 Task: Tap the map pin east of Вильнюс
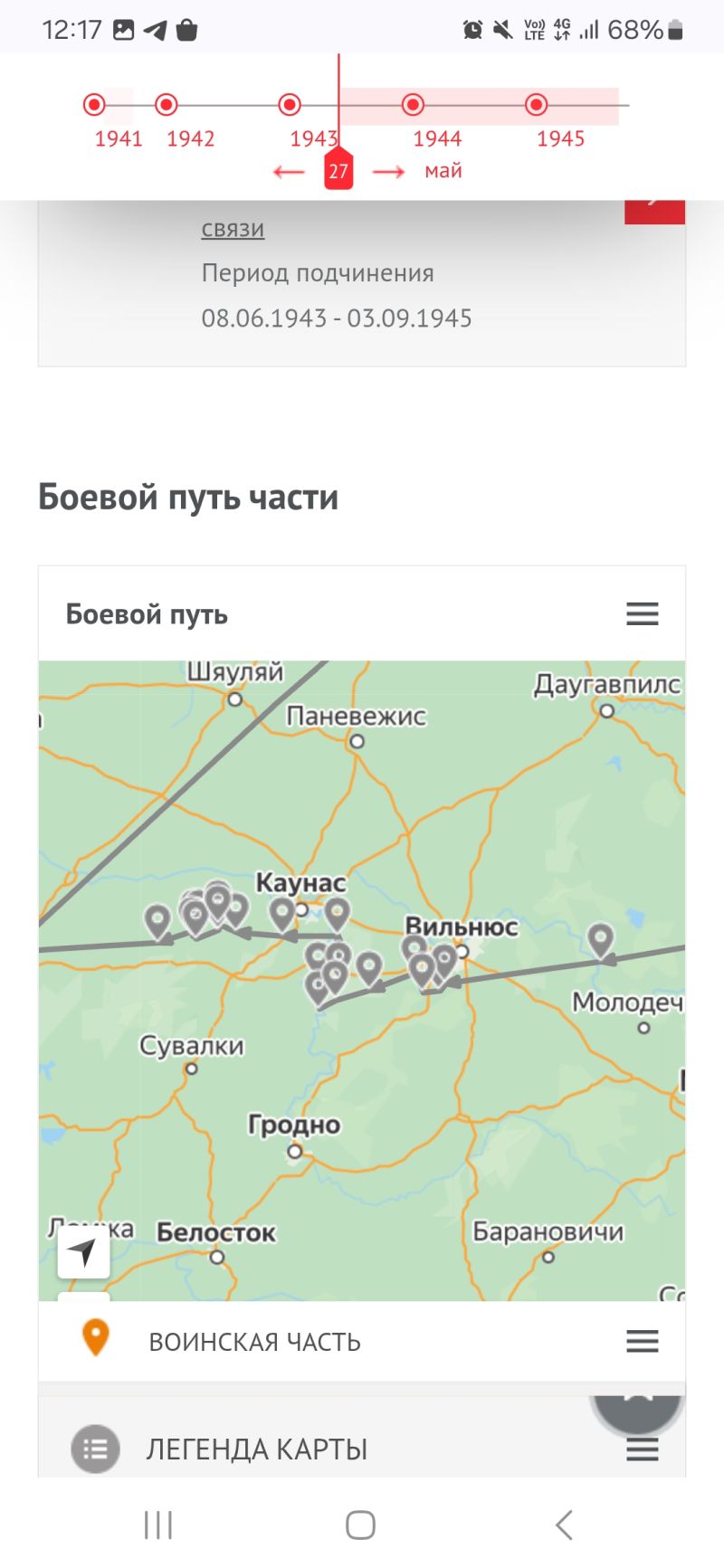click(x=601, y=939)
